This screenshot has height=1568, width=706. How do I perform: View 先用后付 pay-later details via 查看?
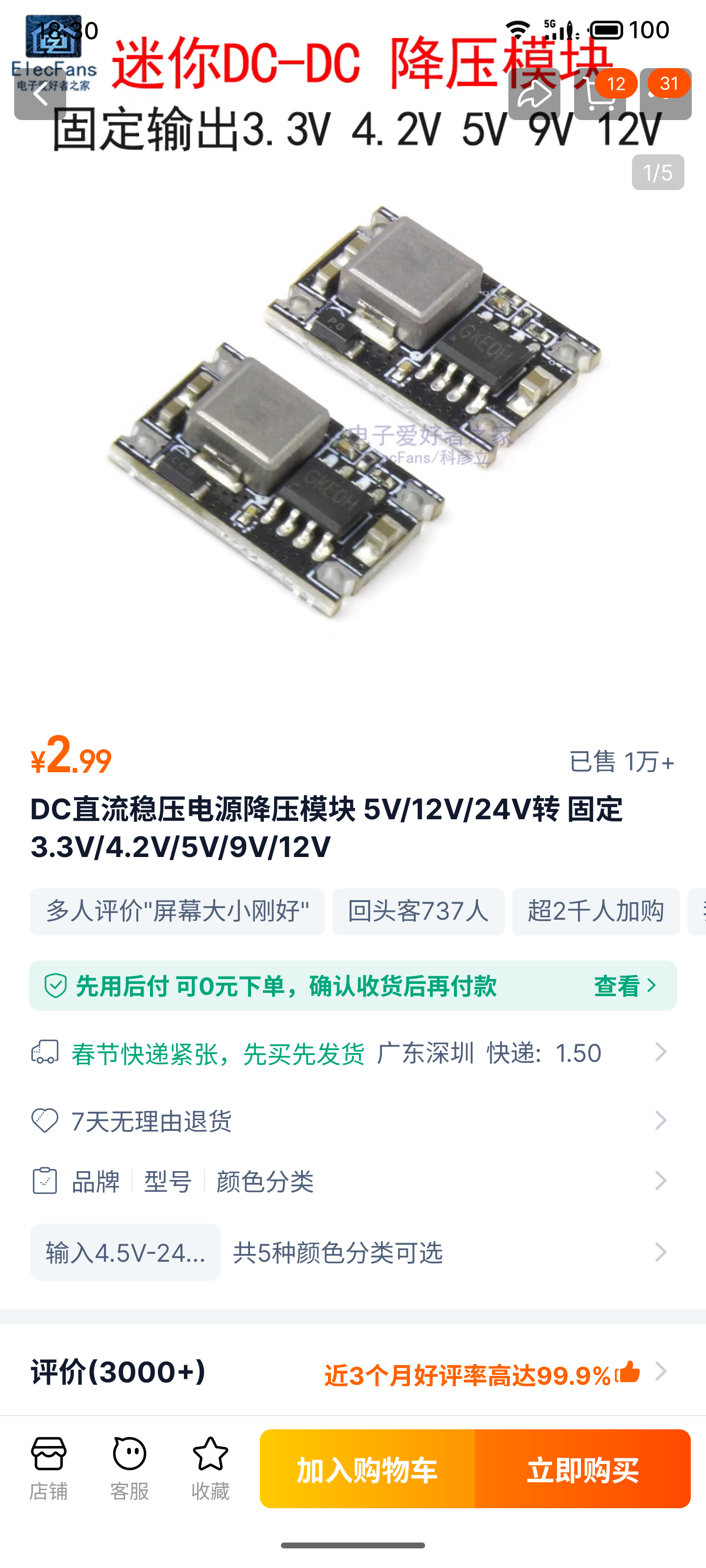[625, 985]
